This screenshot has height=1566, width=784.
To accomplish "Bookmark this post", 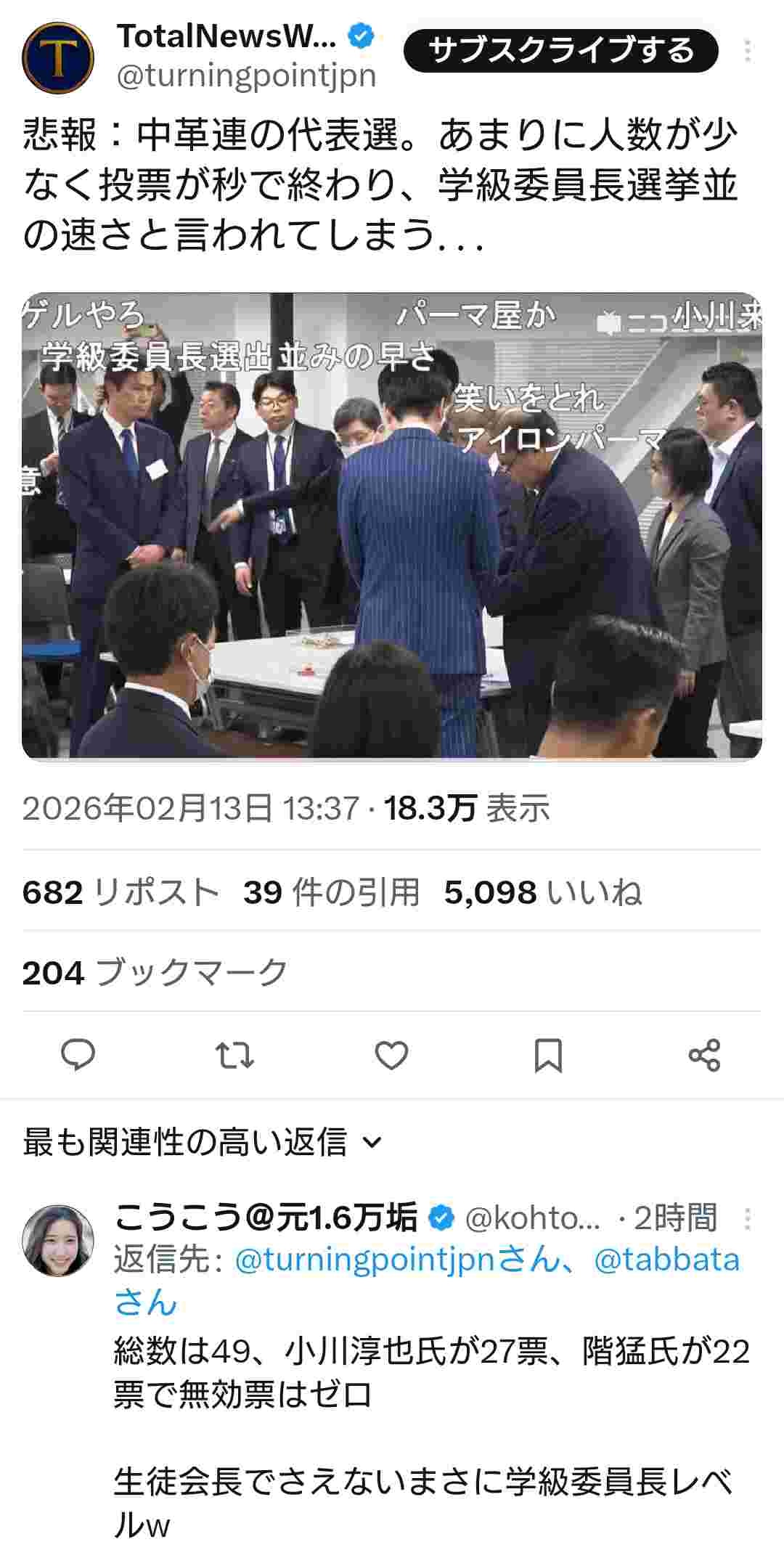I will pos(548,1055).
